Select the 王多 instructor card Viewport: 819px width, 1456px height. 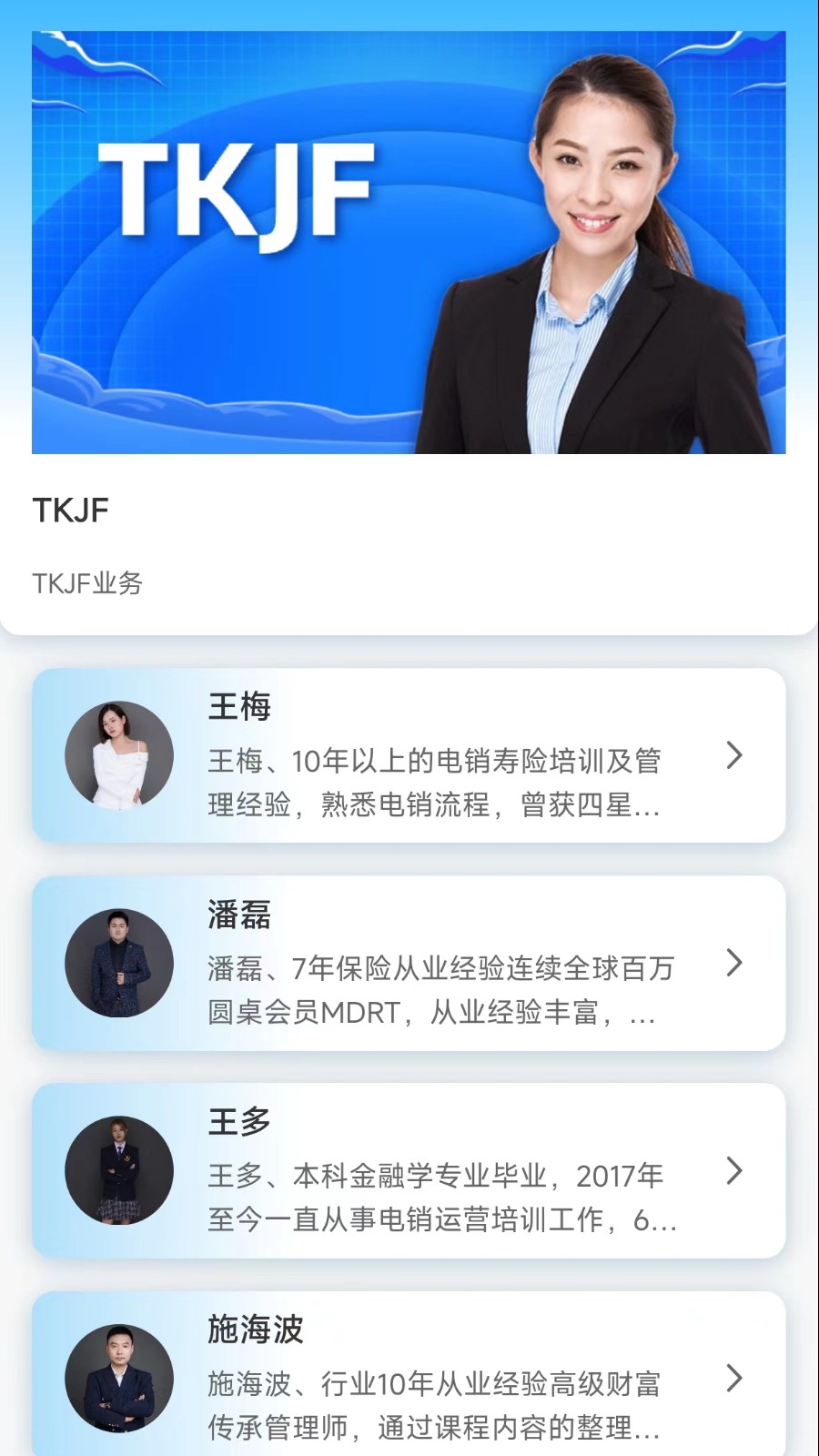click(x=409, y=1170)
